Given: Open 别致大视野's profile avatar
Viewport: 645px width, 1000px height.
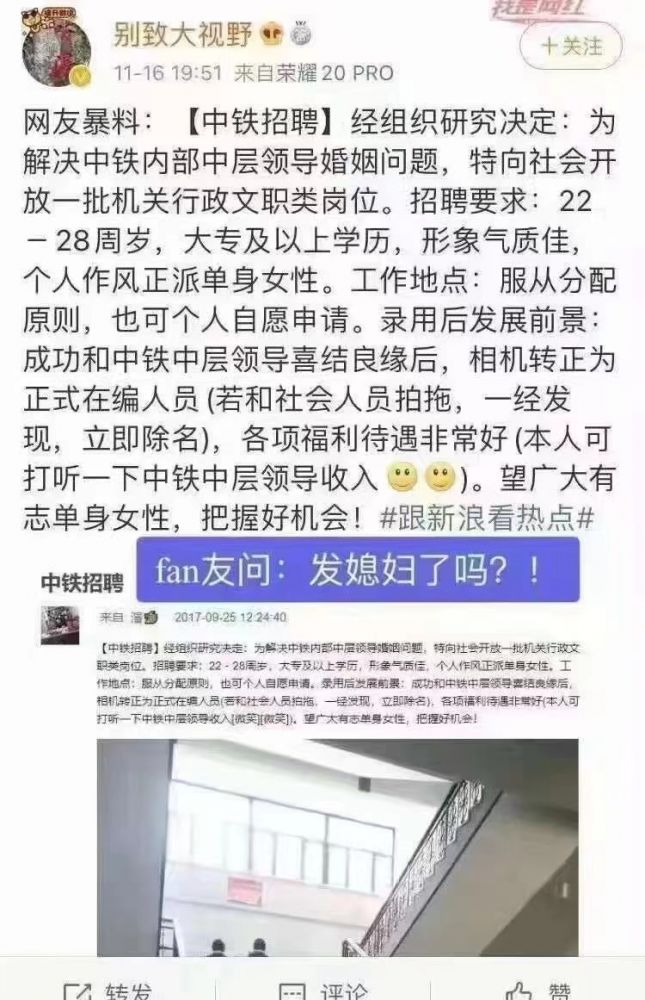Looking at the screenshot, I should tap(56, 50).
